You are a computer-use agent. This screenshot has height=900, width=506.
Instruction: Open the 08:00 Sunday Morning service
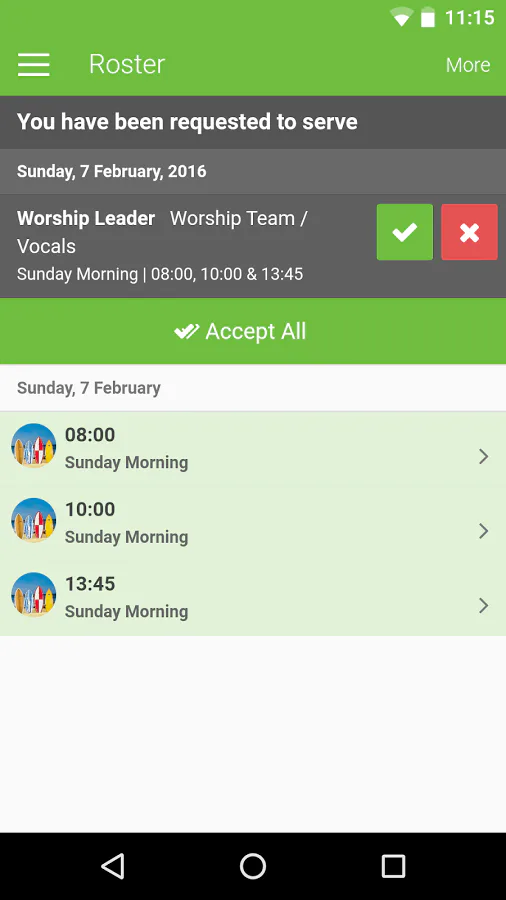click(253, 448)
